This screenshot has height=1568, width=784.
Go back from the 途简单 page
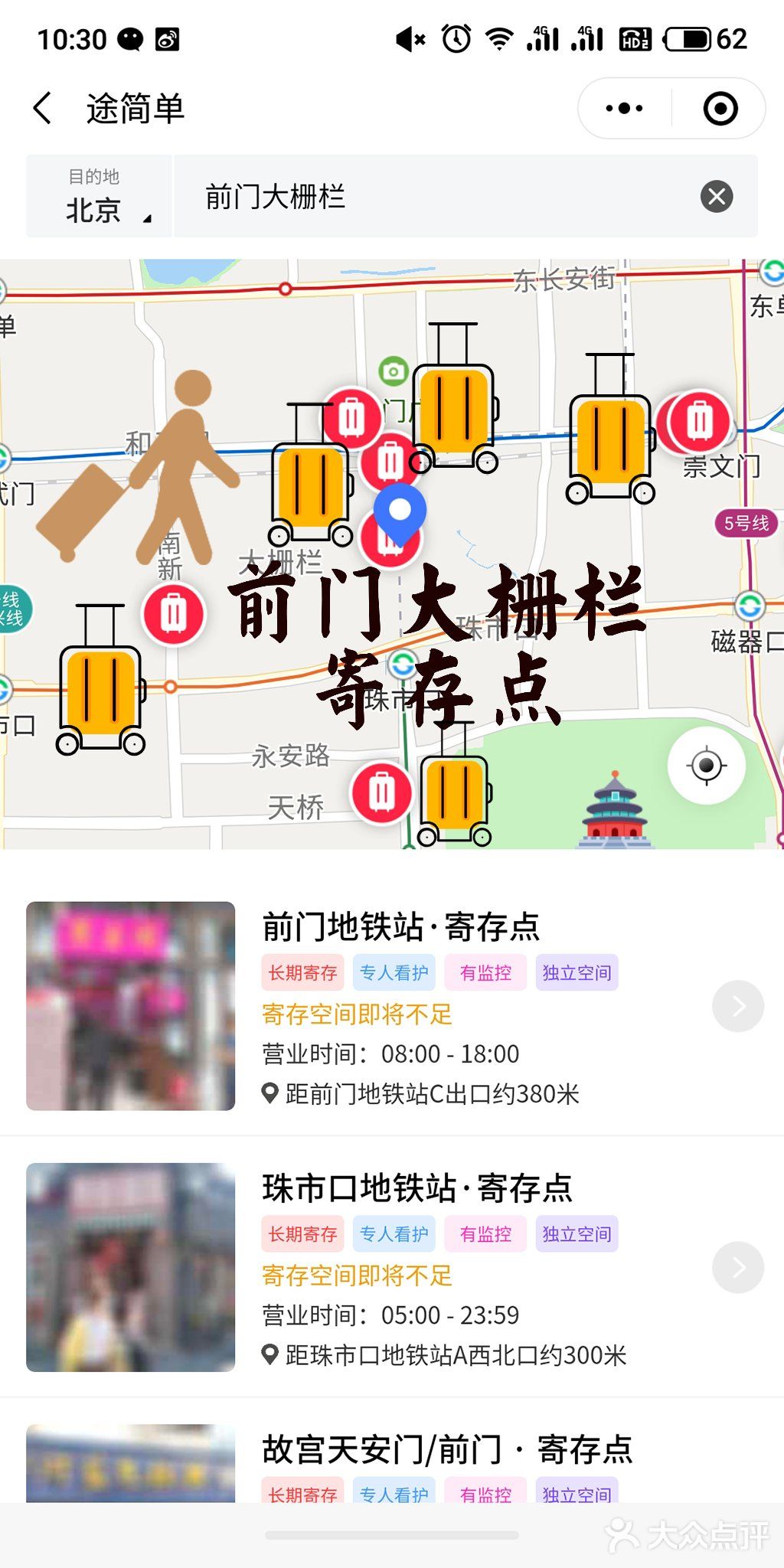(44, 108)
